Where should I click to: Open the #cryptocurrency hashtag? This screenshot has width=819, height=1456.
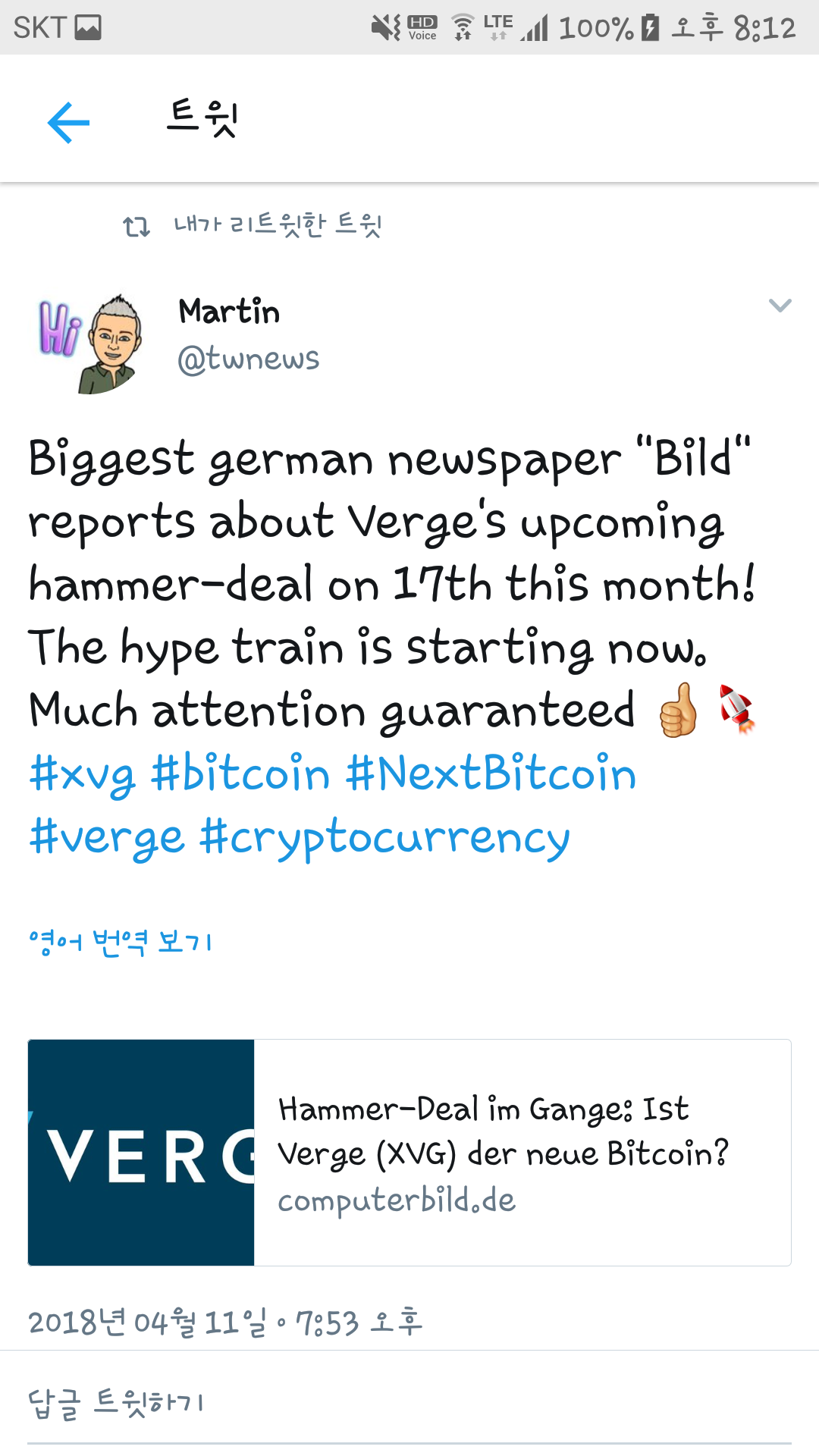click(x=384, y=839)
